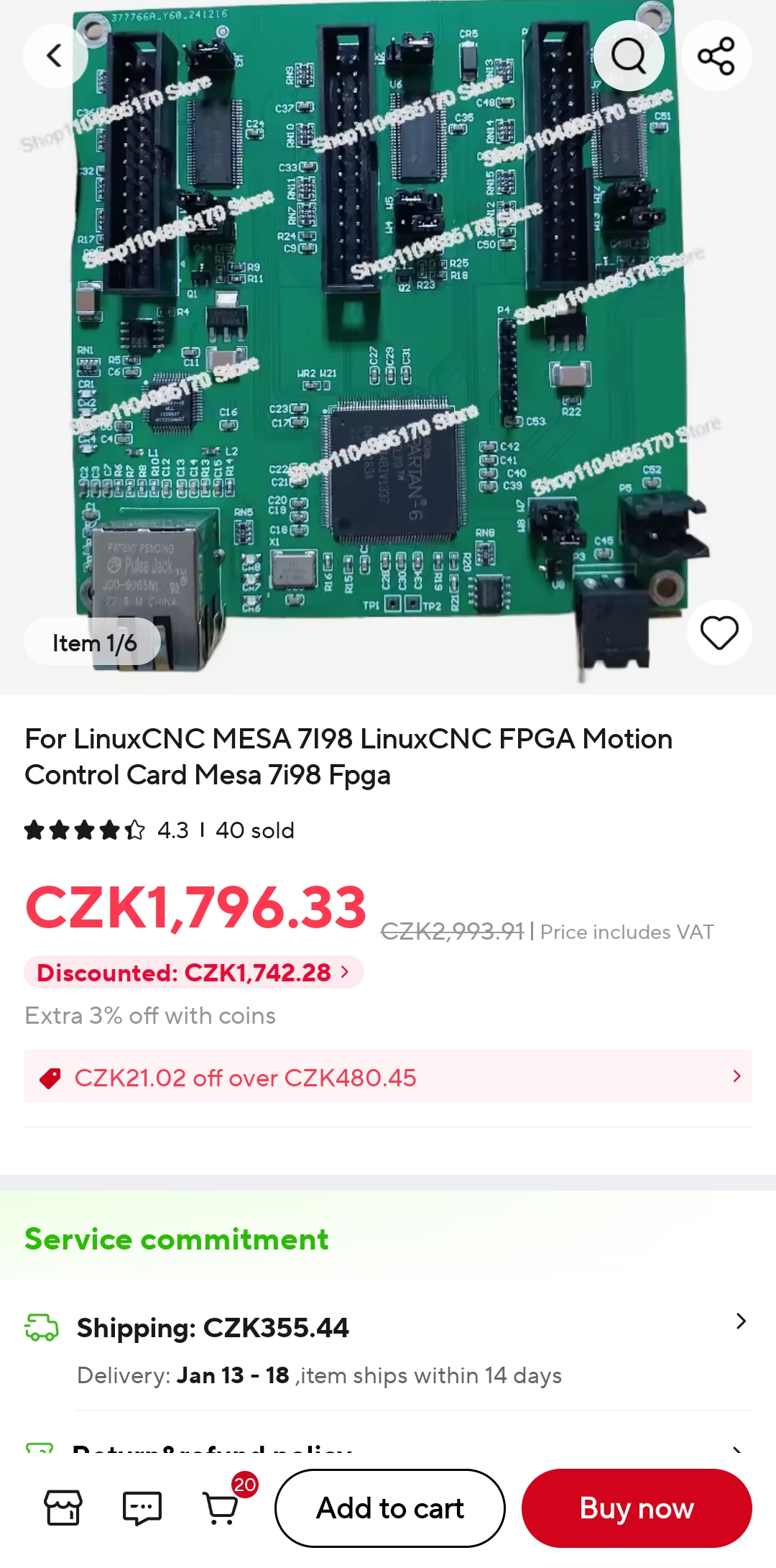
Task: Message the seller via chat icon
Action: pyautogui.click(x=142, y=1508)
